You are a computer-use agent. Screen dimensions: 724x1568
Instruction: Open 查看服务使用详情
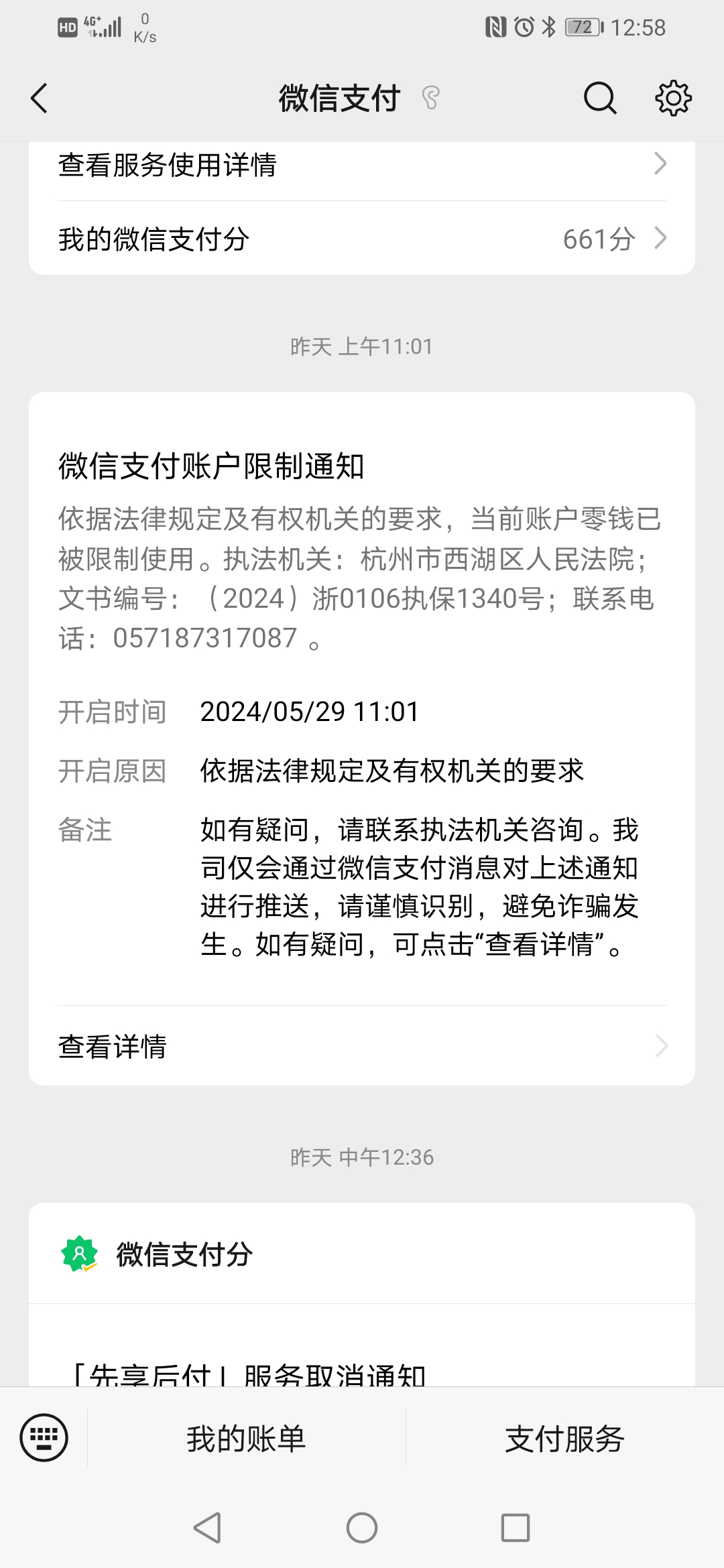(171, 163)
